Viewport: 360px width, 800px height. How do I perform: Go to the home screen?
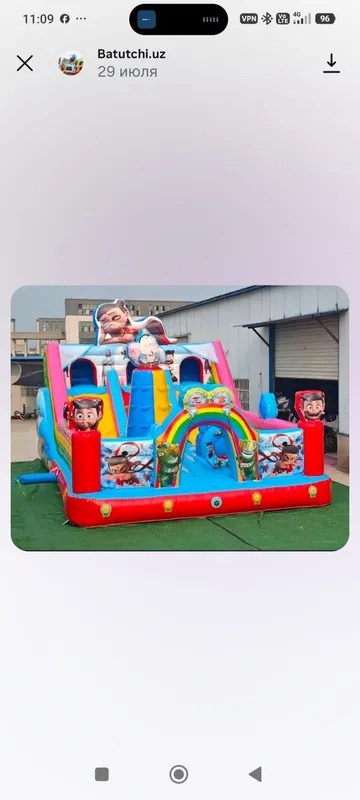tap(179, 774)
